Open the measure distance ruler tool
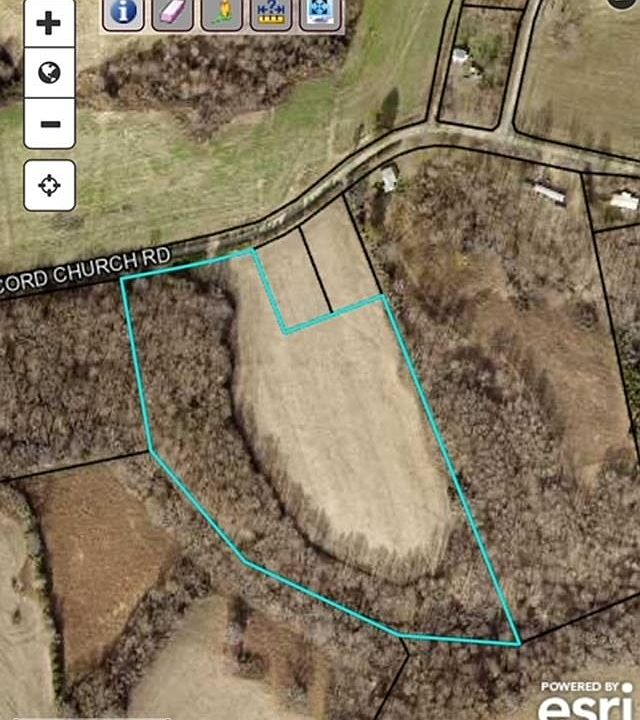640x720 pixels. coord(271,12)
